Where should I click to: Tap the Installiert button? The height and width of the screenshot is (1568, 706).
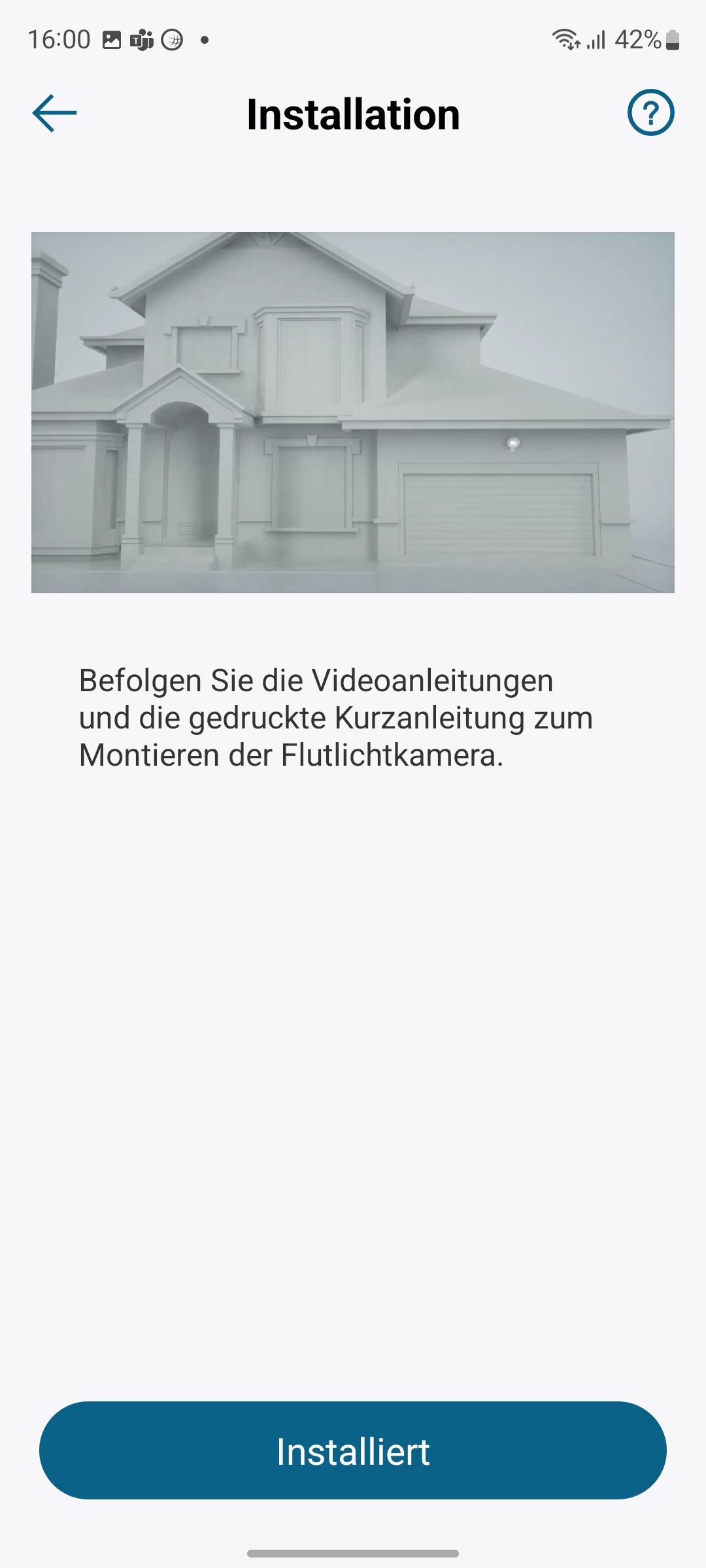pyautogui.click(x=353, y=1450)
